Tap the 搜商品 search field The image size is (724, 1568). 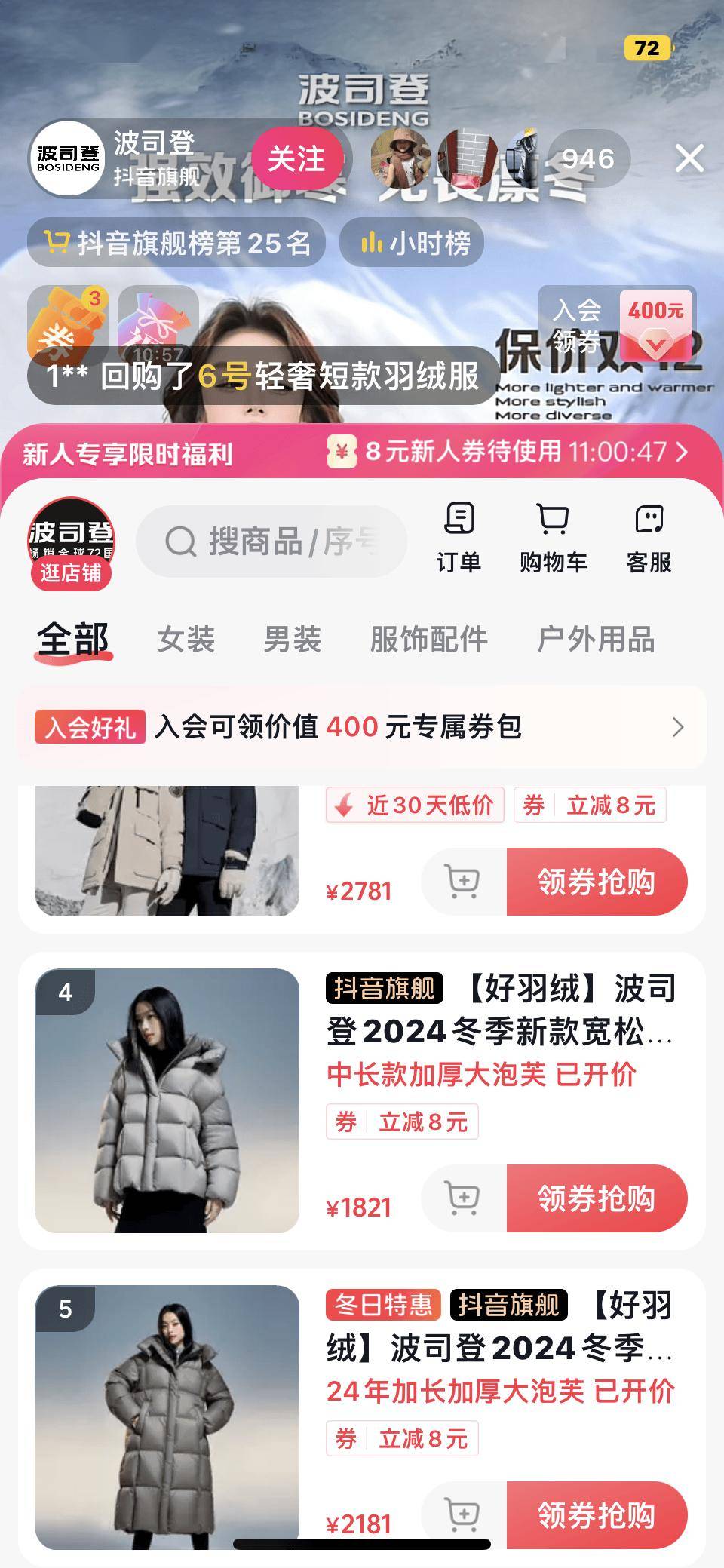point(271,542)
